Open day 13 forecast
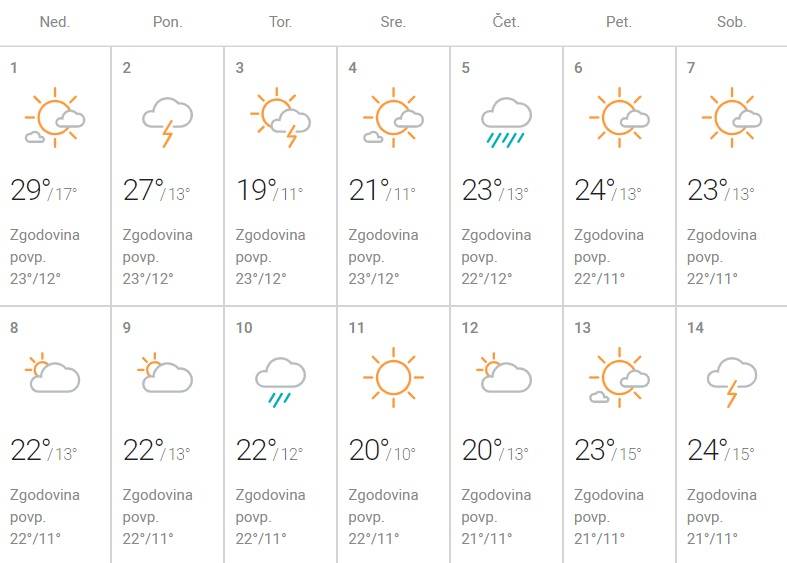The image size is (787, 563). pyautogui.click(x=619, y=434)
